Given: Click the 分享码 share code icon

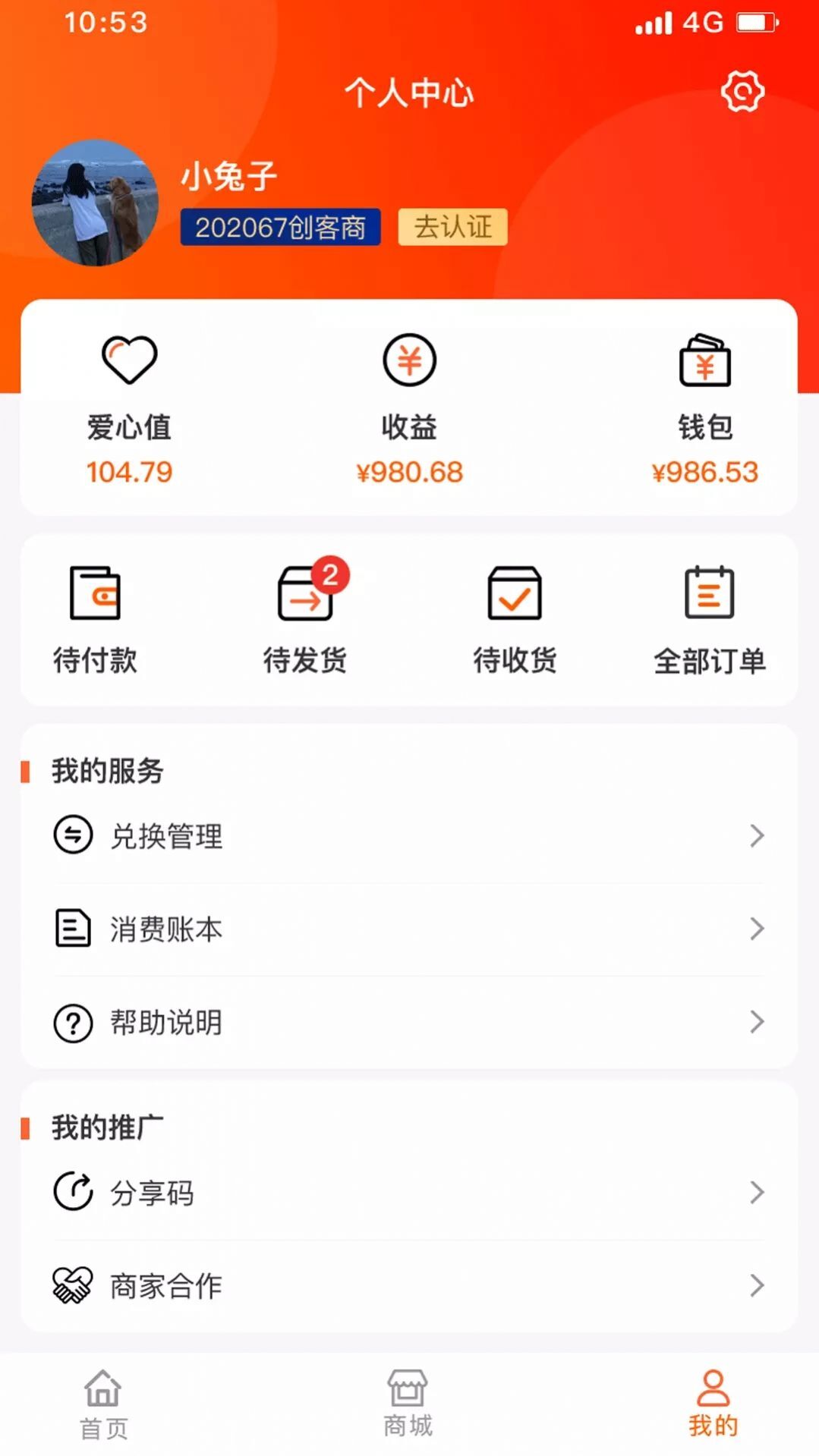Looking at the screenshot, I should (71, 1193).
